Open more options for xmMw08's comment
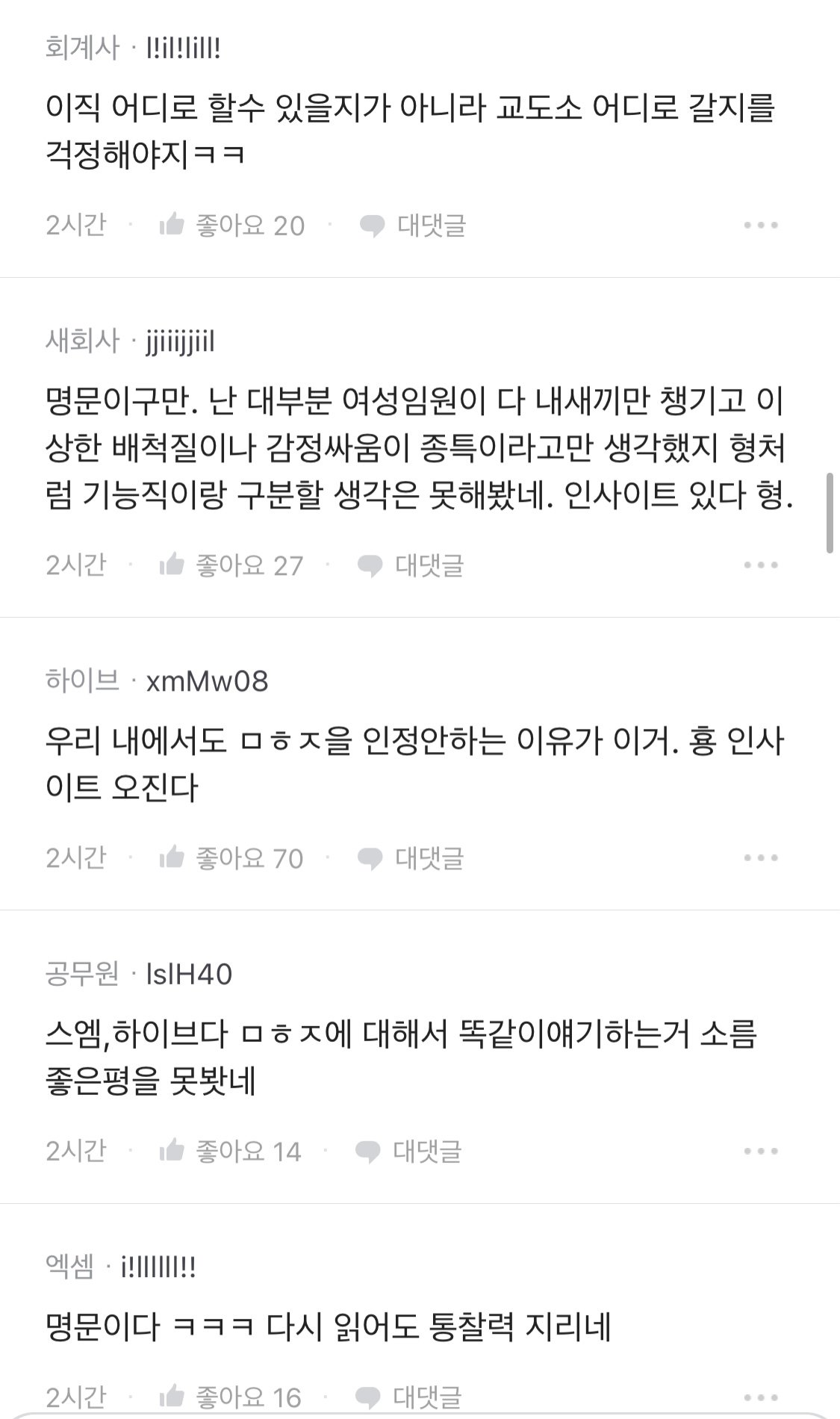The width and height of the screenshot is (840, 1419). tap(761, 859)
